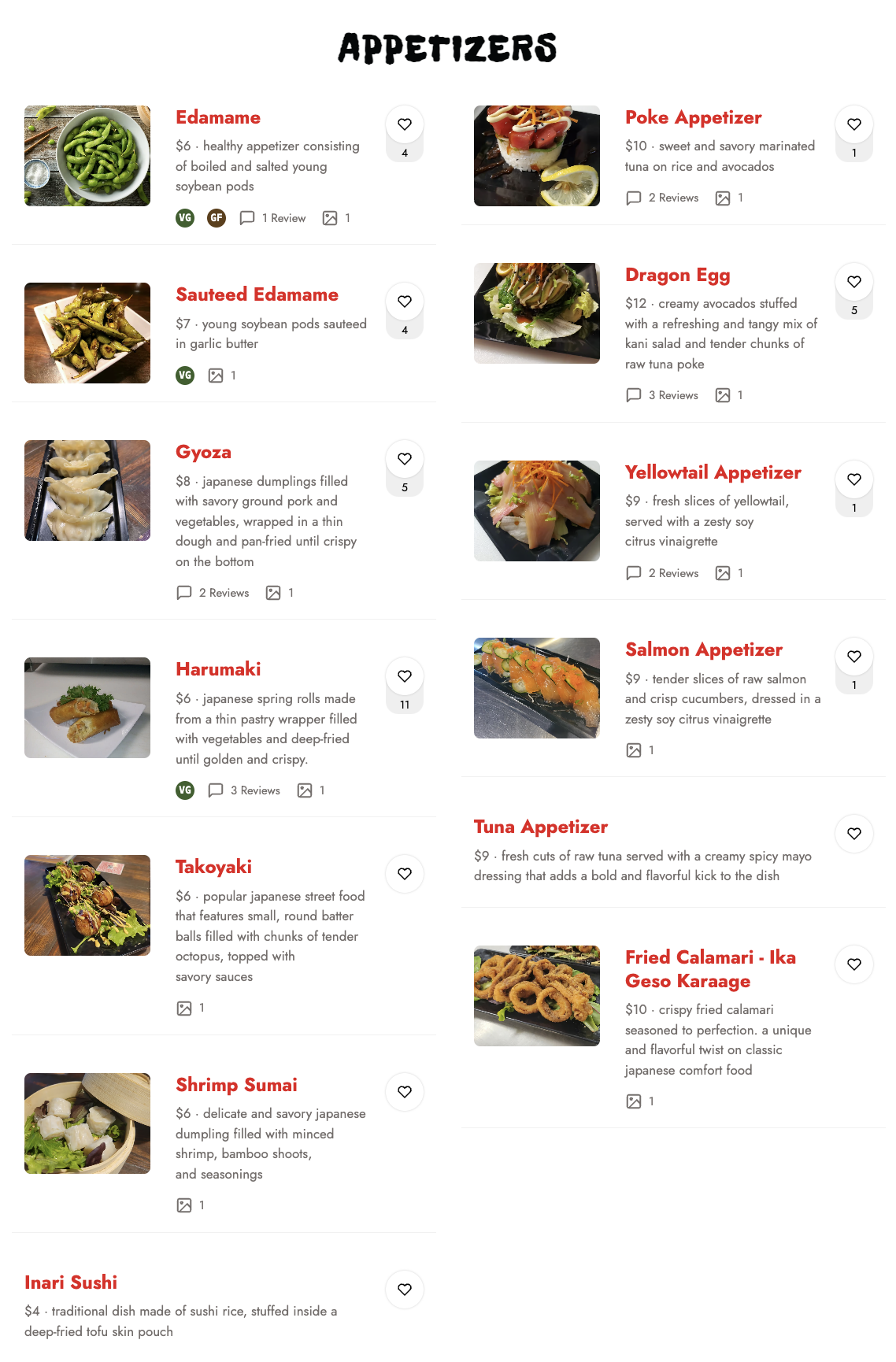This screenshot has width=896, height=1362.
Task: Heart the Poke Appetizer
Action: pos(854,124)
